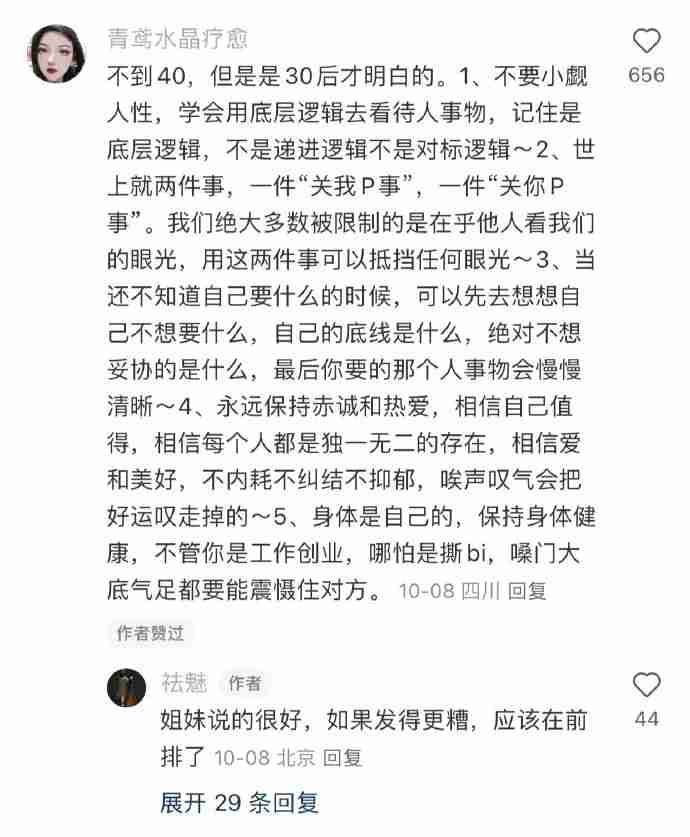Like the comment by 青鸢水晶疗愈

click(x=647, y=41)
